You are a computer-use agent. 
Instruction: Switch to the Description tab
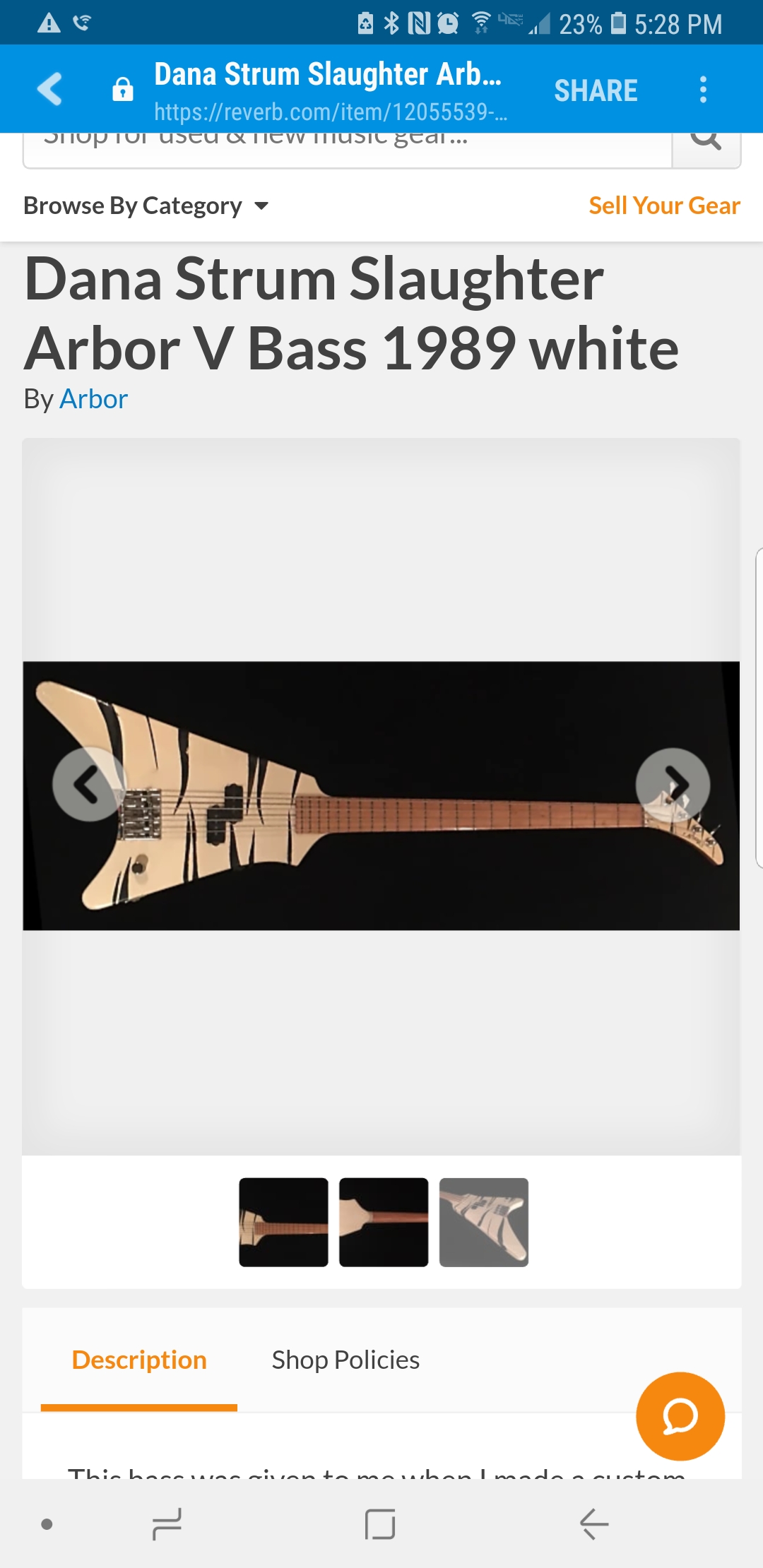coord(139,1360)
